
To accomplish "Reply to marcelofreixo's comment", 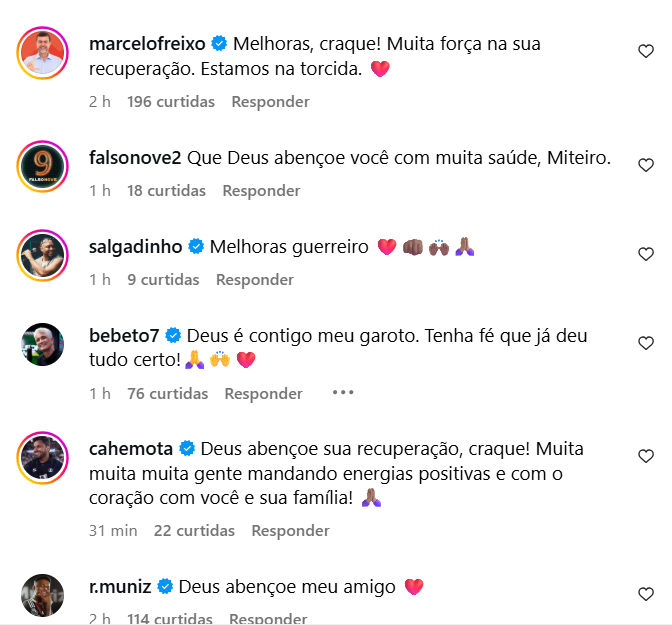I will (270, 102).
